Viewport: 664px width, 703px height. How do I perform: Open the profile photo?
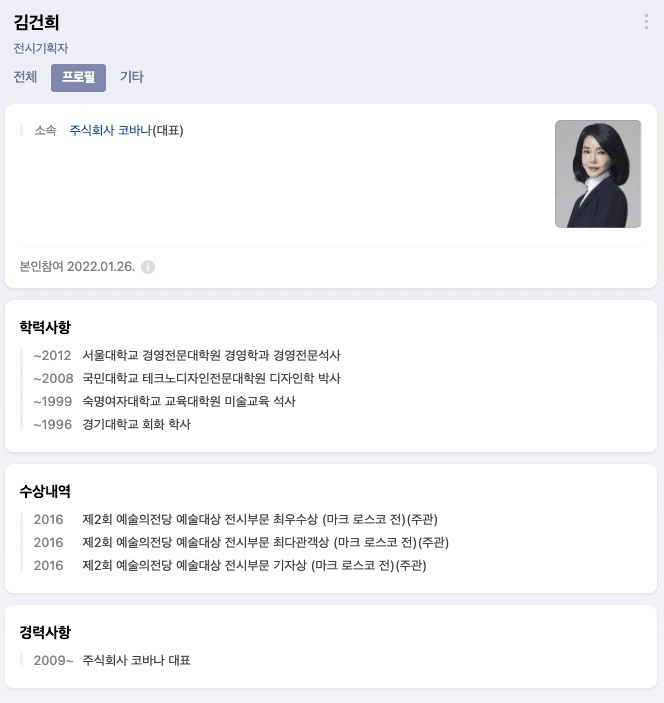[x=598, y=174]
